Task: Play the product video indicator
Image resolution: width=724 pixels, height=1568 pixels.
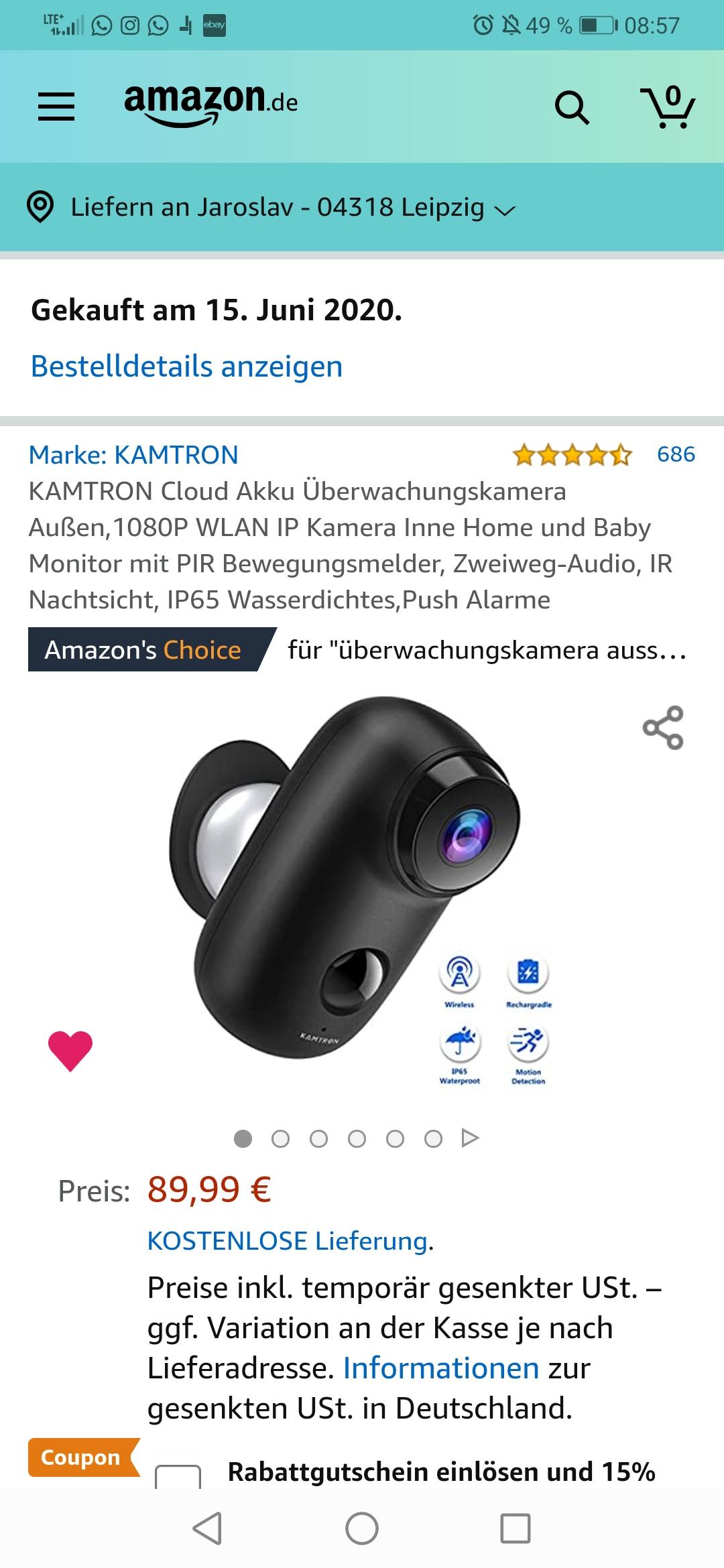Action: click(x=471, y=1138)
